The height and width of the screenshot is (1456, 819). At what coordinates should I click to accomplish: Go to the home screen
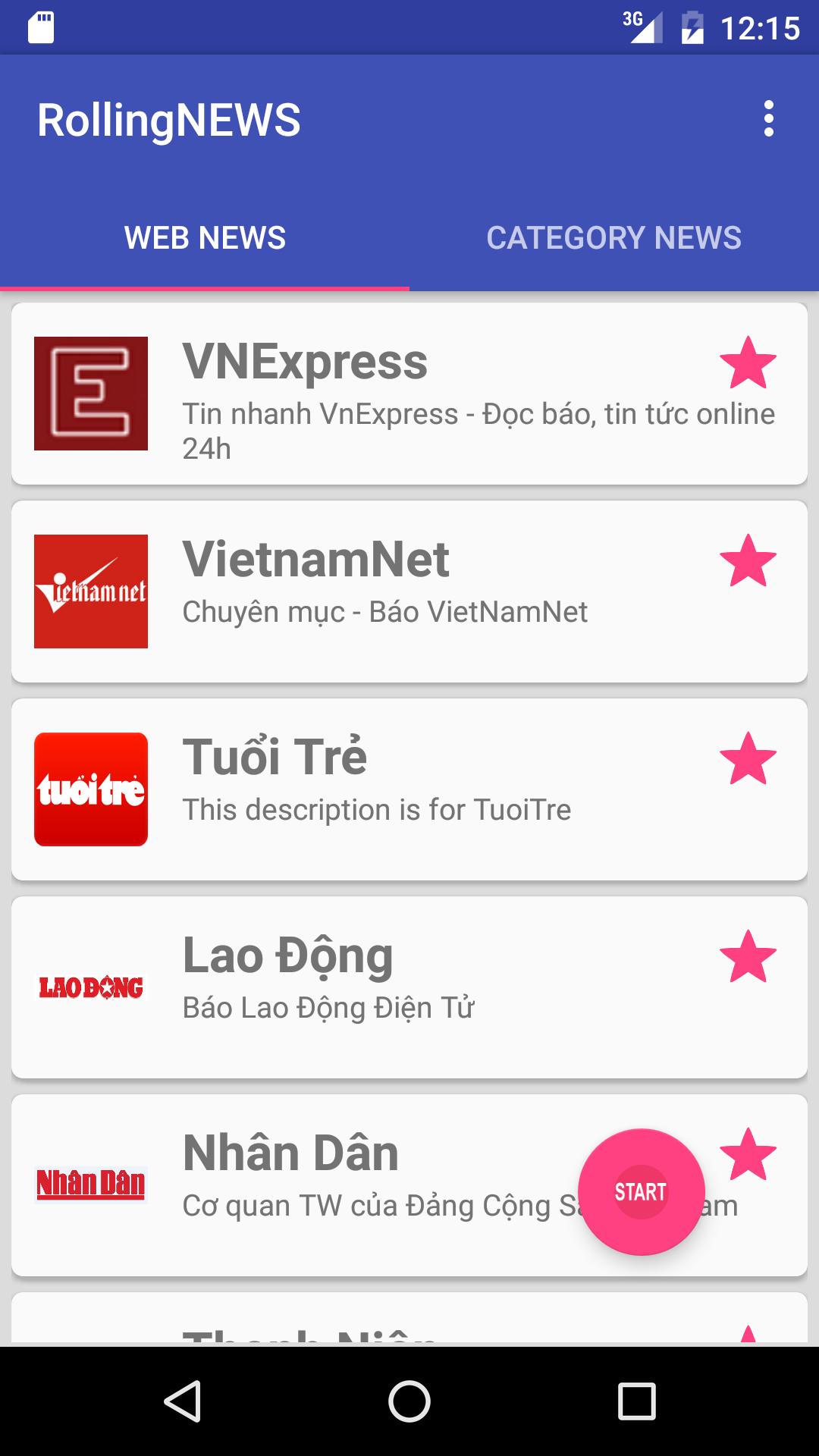click(409, 1401)
